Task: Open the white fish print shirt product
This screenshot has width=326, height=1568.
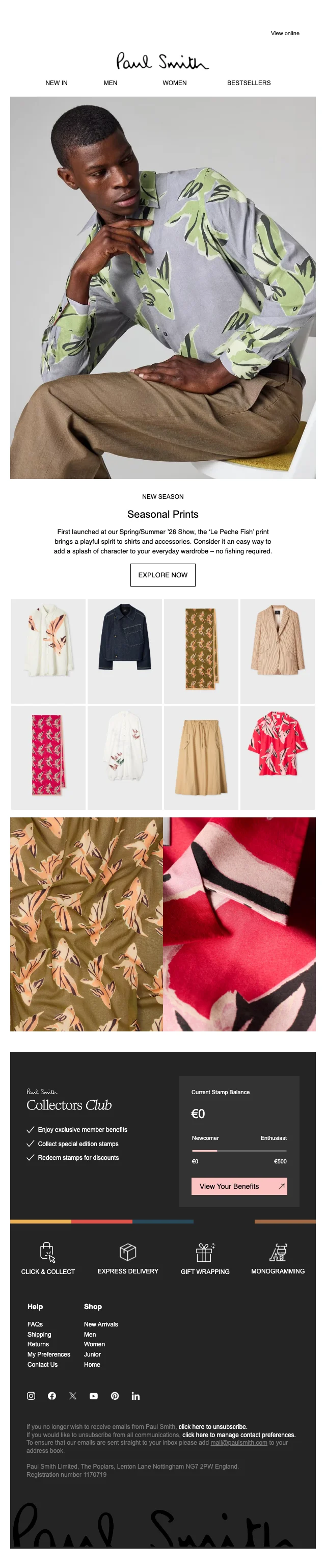Action: 48,651
